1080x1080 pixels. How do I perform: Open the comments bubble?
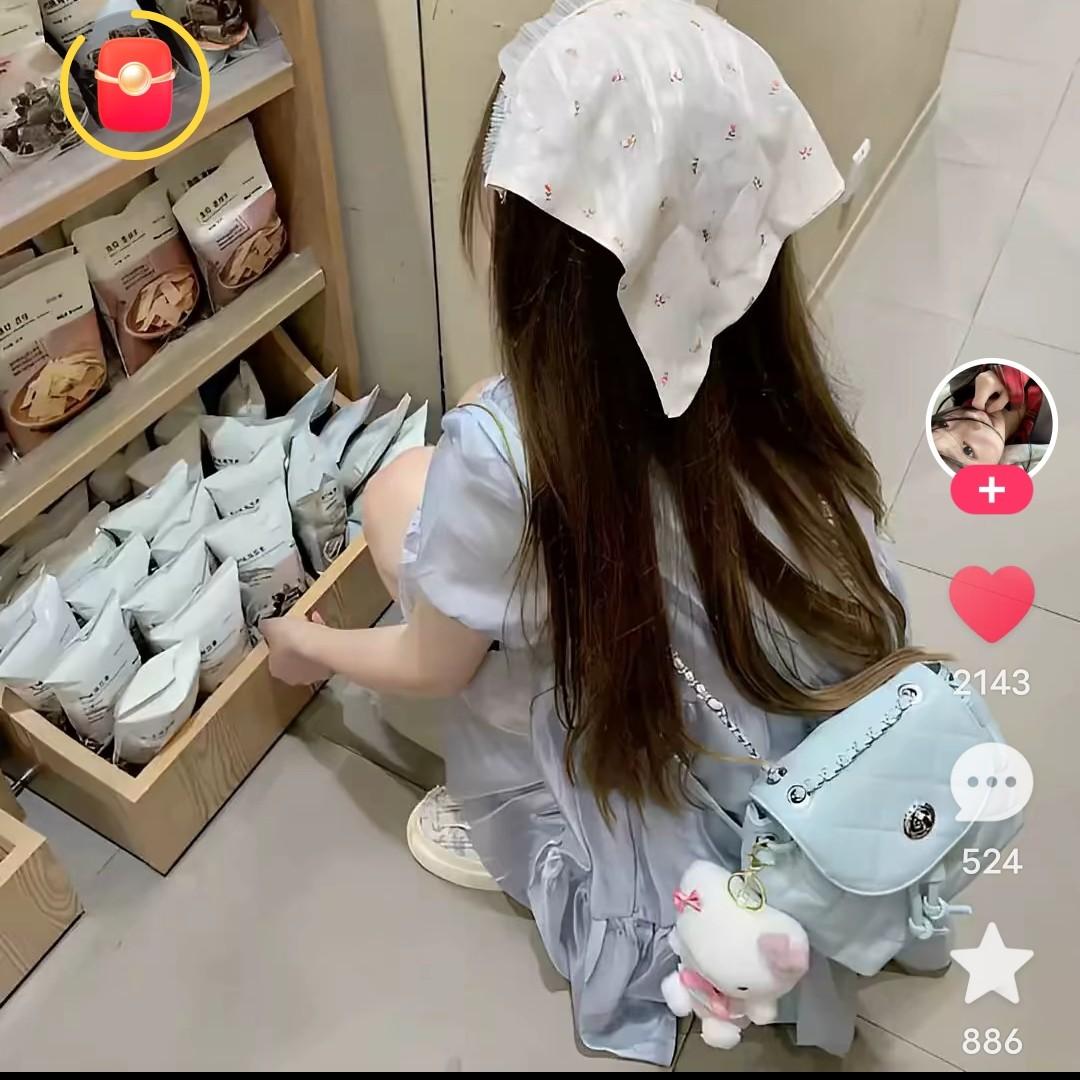(991, 783)
